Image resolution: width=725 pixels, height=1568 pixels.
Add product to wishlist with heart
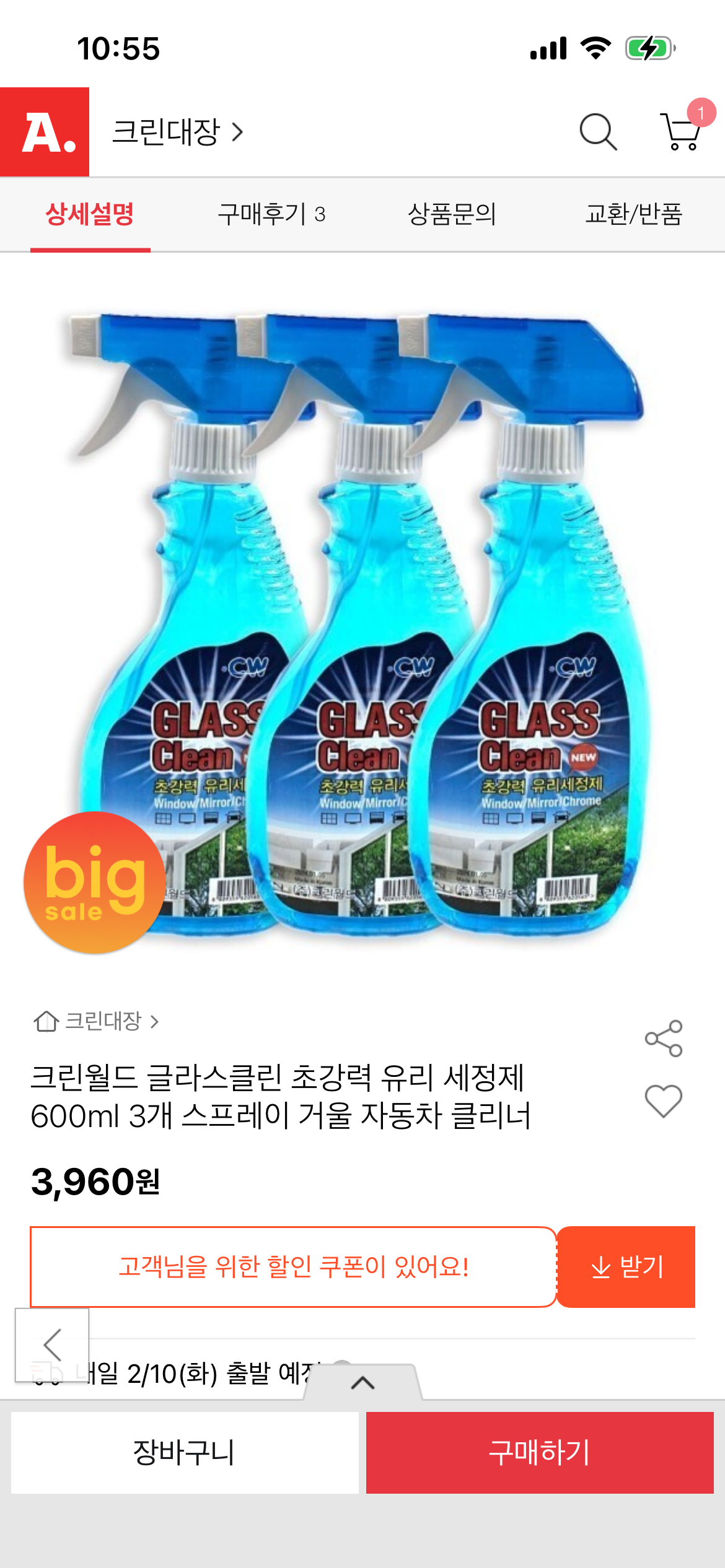coord(663,1101)
